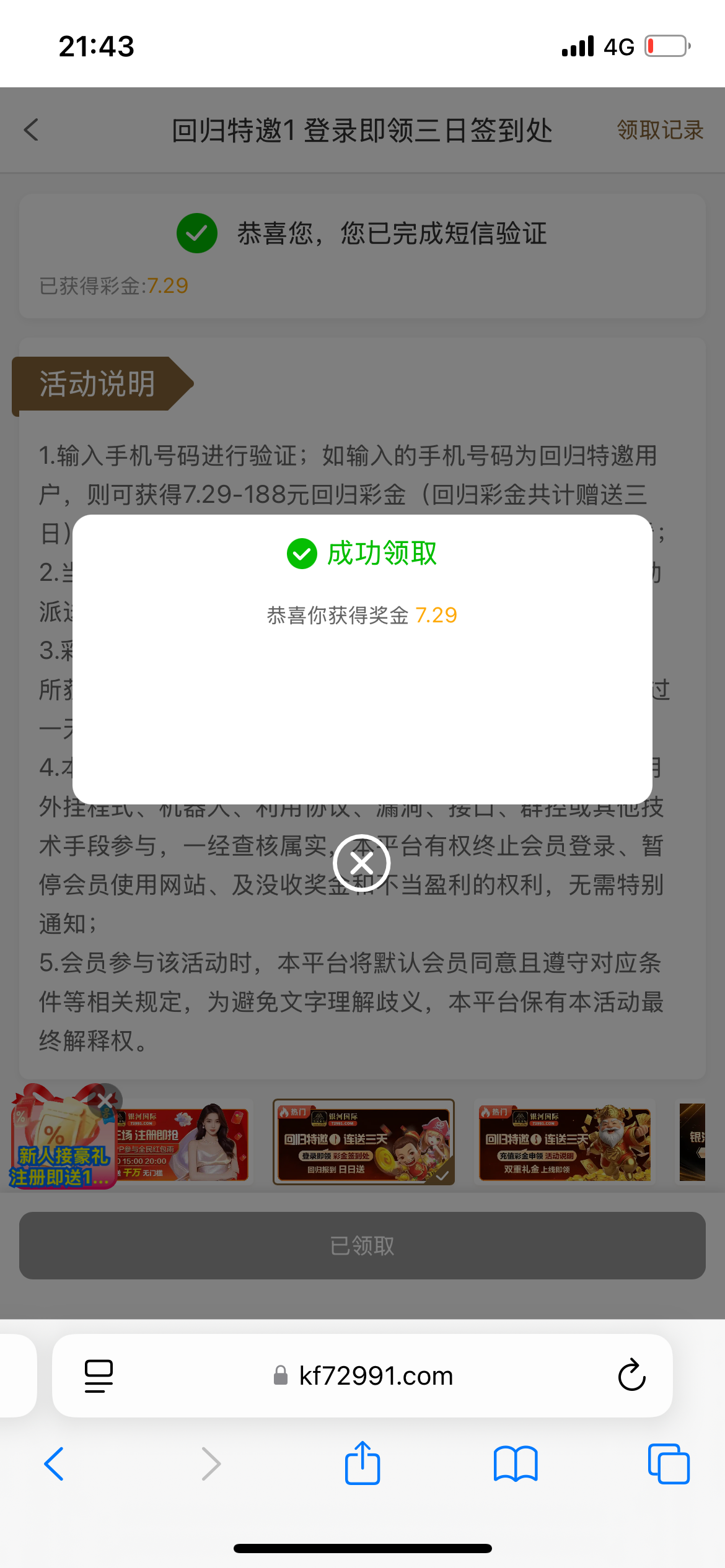Go back in Safari browser history
This screenshot has height=1568, width=725.
[55, 1464]
